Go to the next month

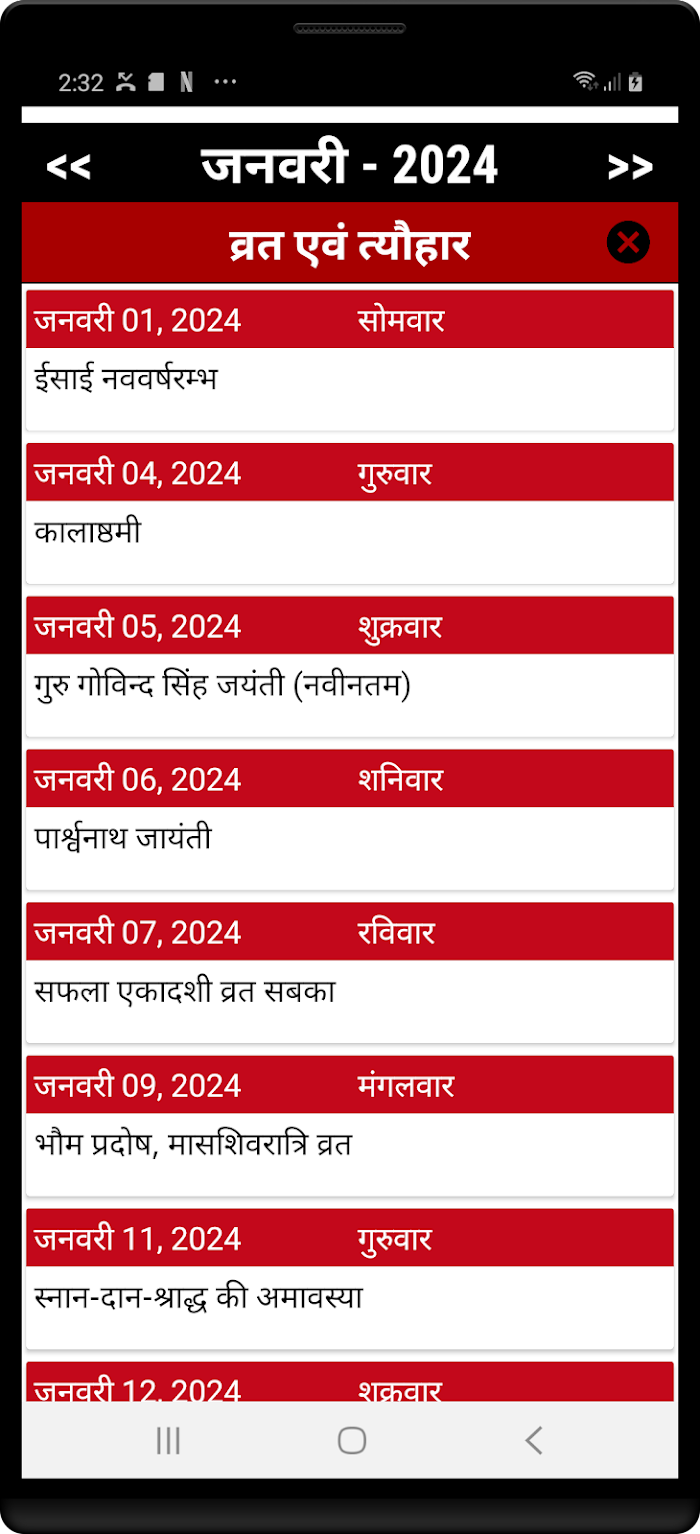coord(630,167)
